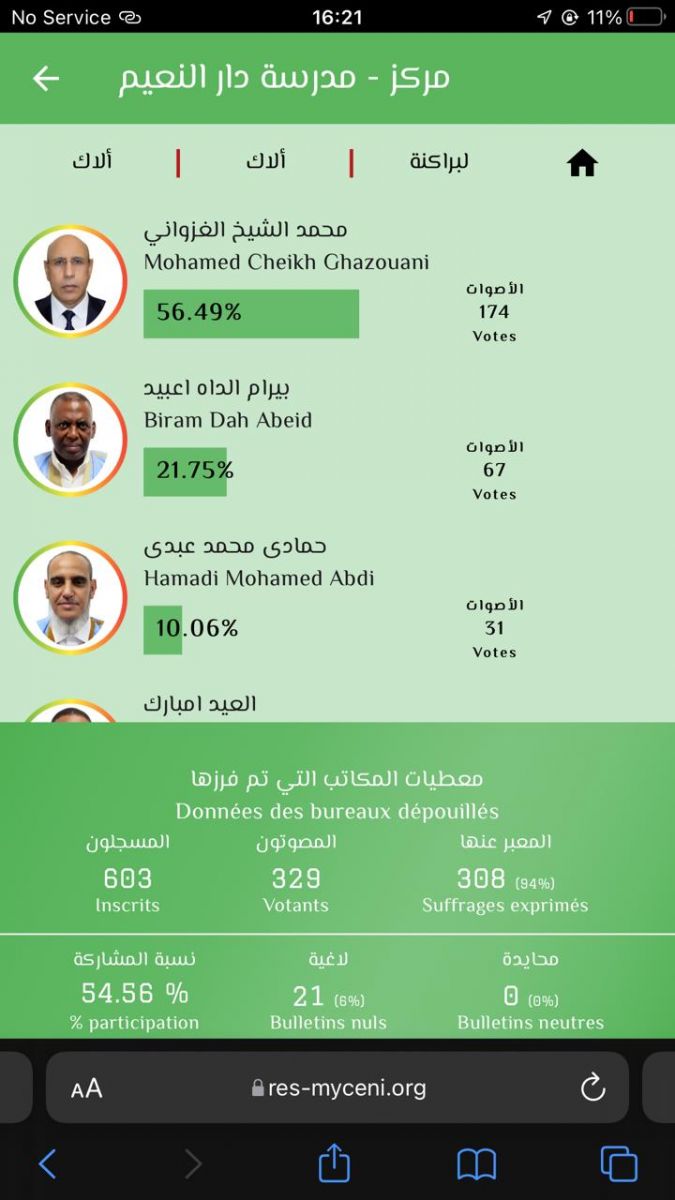Open Safari bookmarks
Viewport: 675px width, 1200px height.
click(477, 1164)
